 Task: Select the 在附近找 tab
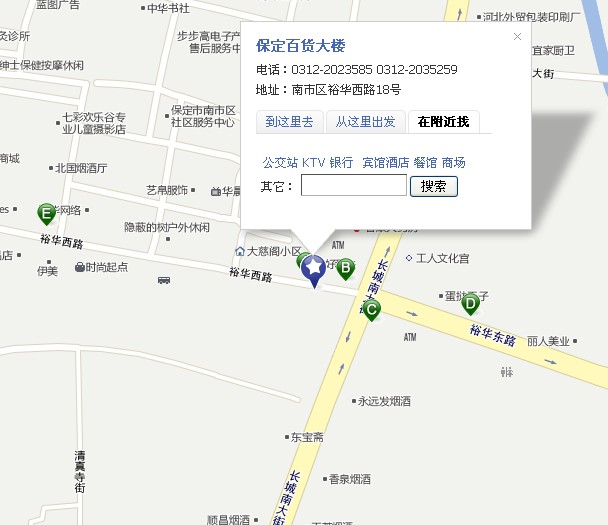(443, 122)
